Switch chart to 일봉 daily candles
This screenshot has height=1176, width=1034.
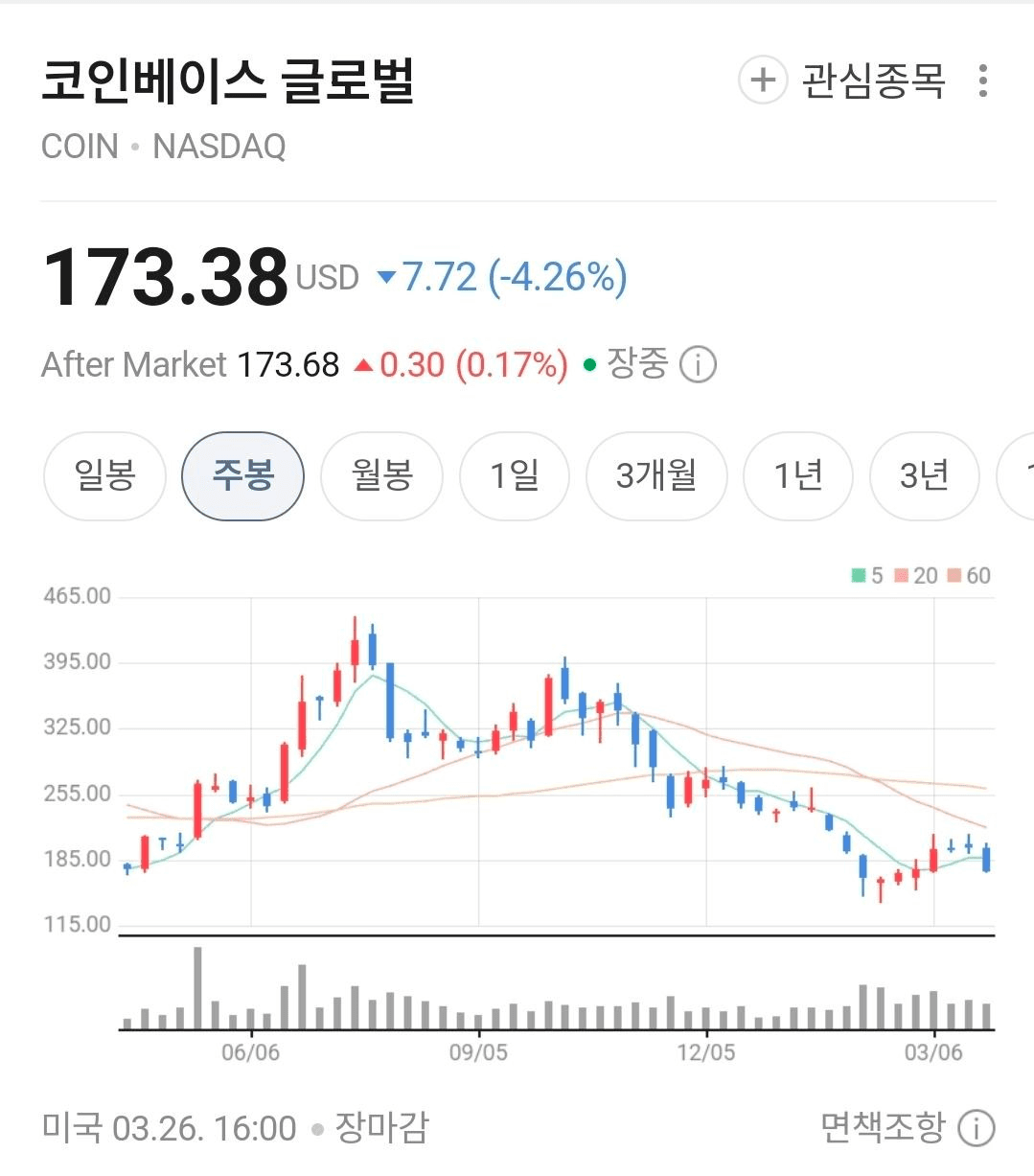click(x=104, y=476)
